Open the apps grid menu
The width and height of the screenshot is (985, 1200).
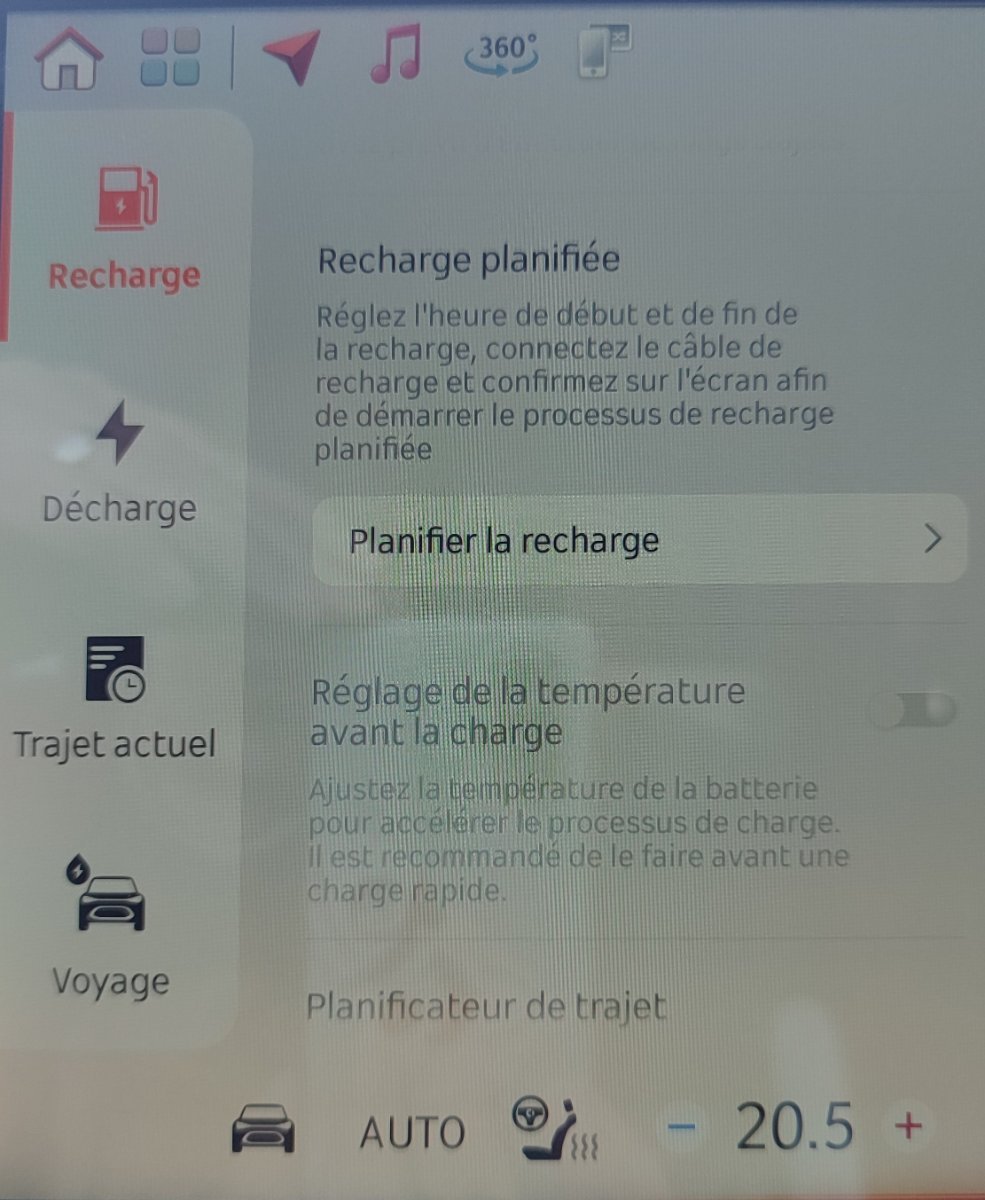point(170,56)
